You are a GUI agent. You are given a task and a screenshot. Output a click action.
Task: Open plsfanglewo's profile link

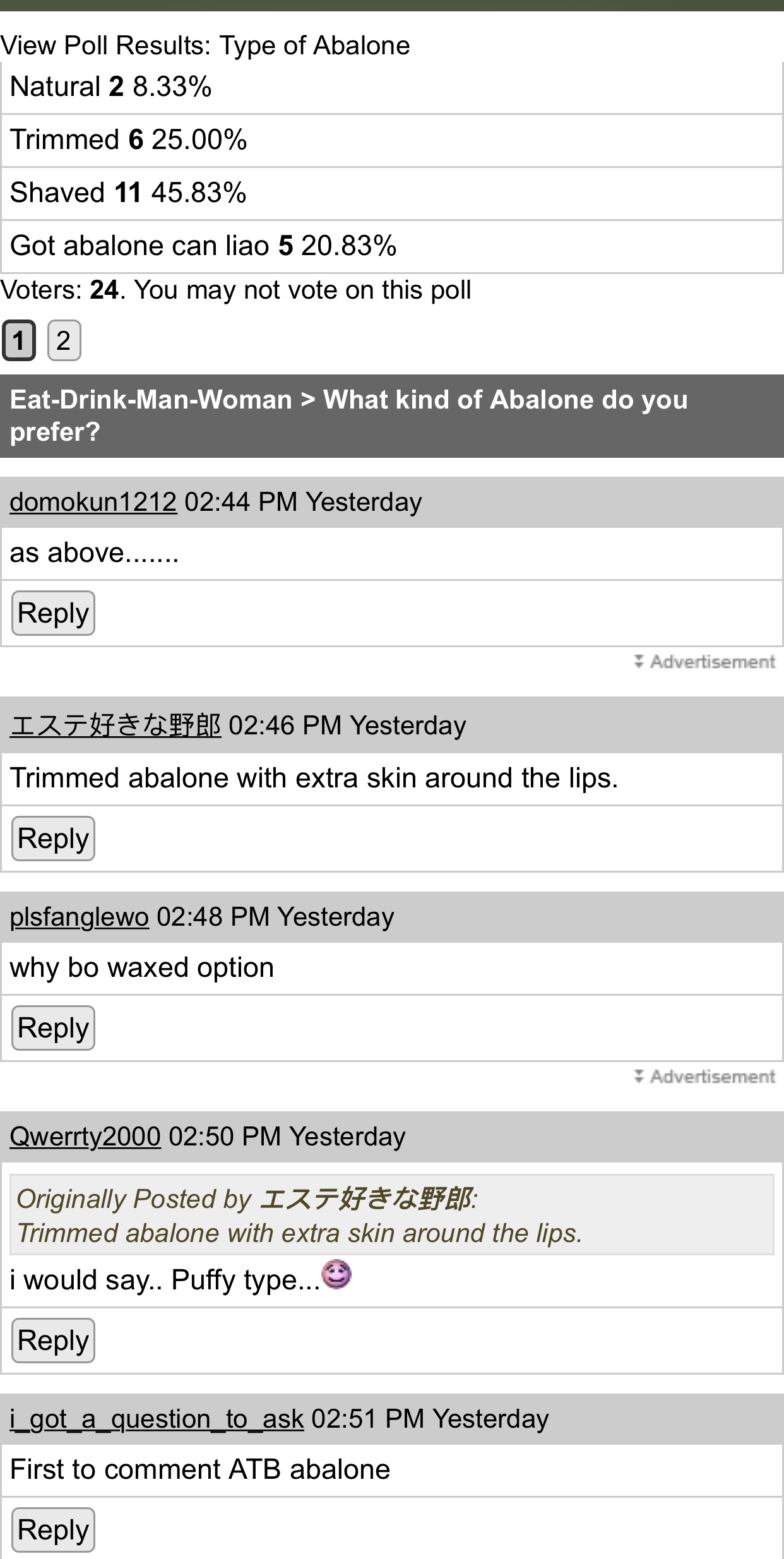click(x=79, y=917)
